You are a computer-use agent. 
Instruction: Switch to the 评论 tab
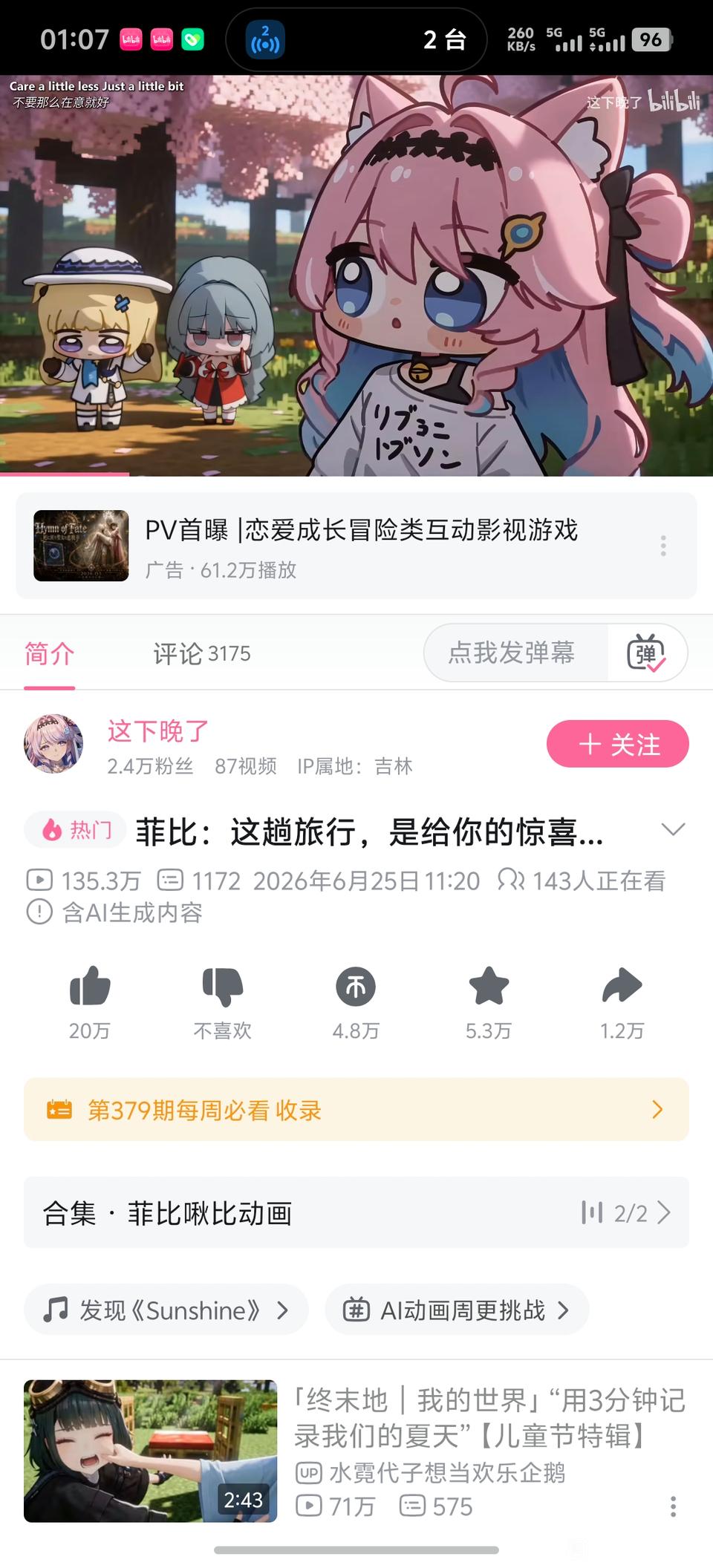[202, 653]
